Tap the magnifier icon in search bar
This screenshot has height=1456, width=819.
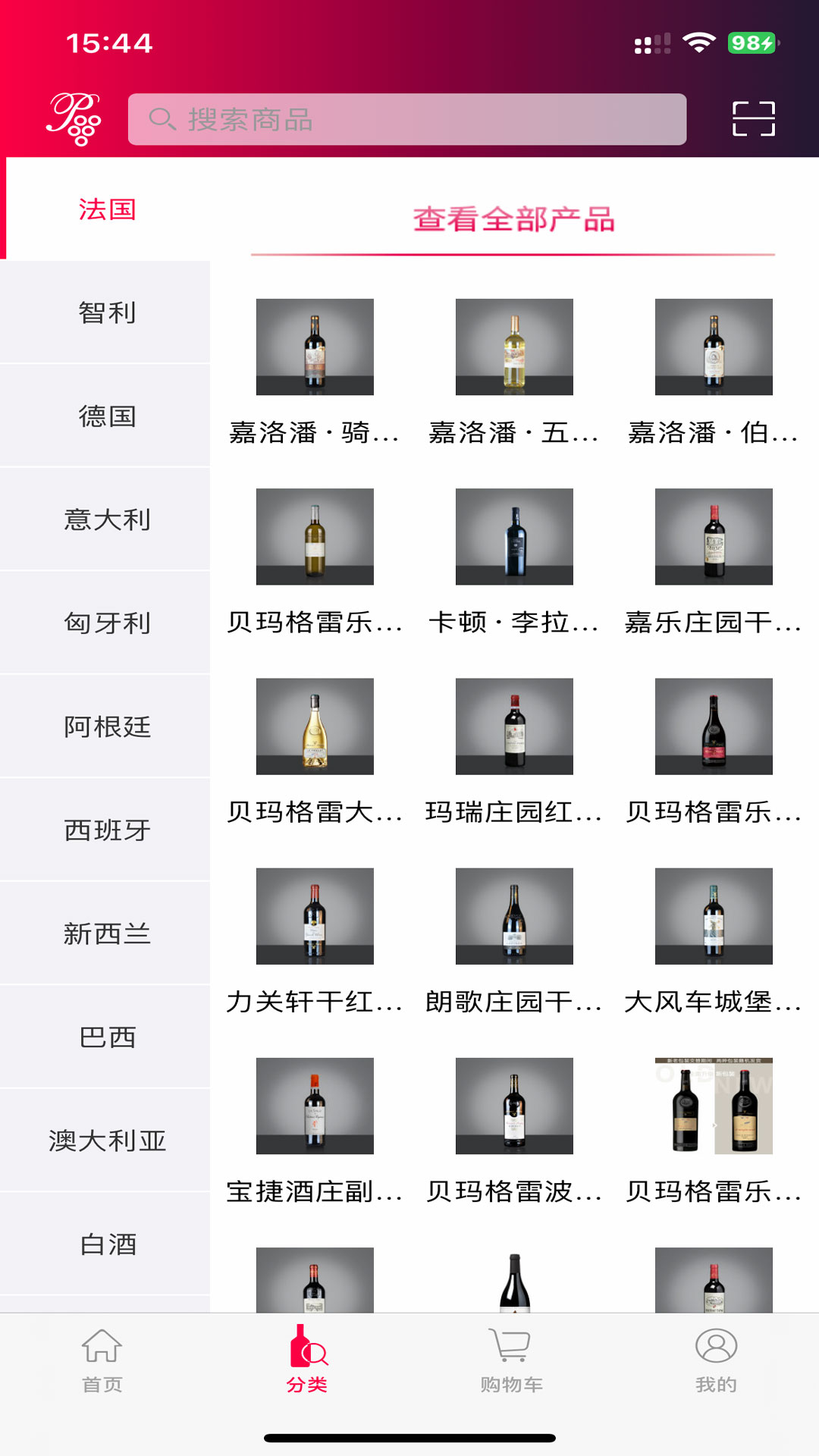pos(160,118)
